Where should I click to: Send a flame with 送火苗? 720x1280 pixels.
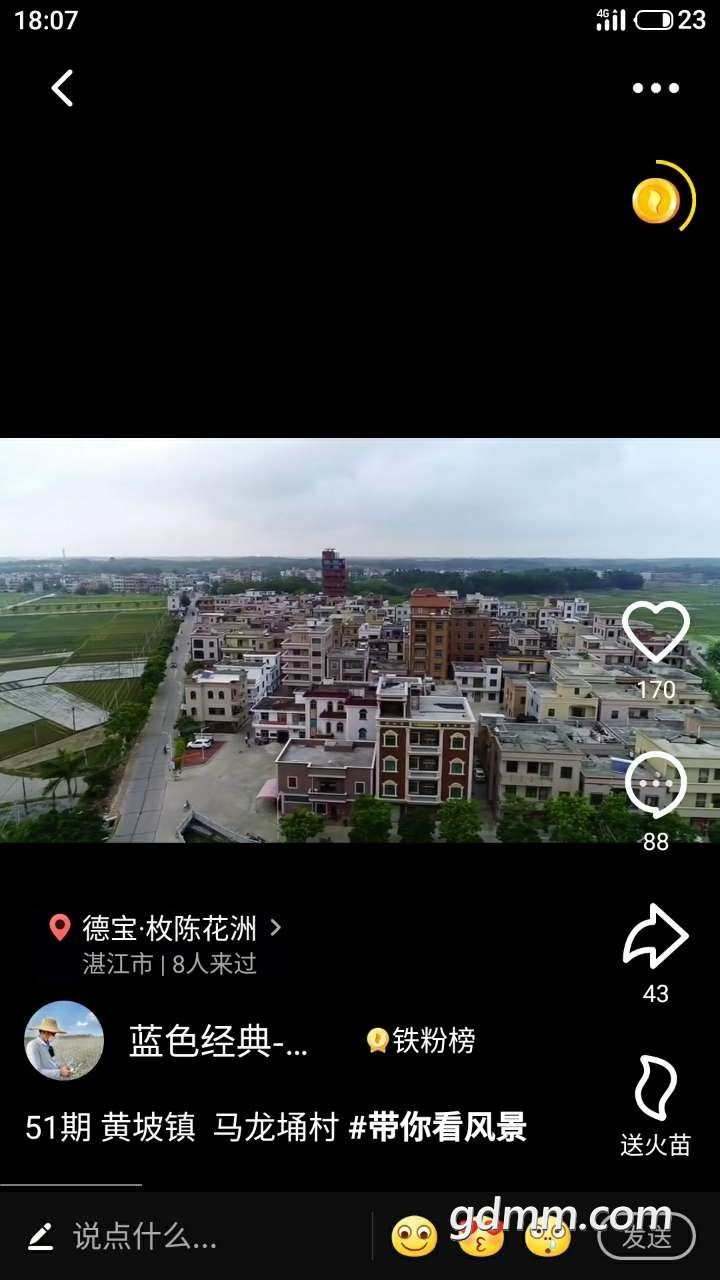[656, 1104]
